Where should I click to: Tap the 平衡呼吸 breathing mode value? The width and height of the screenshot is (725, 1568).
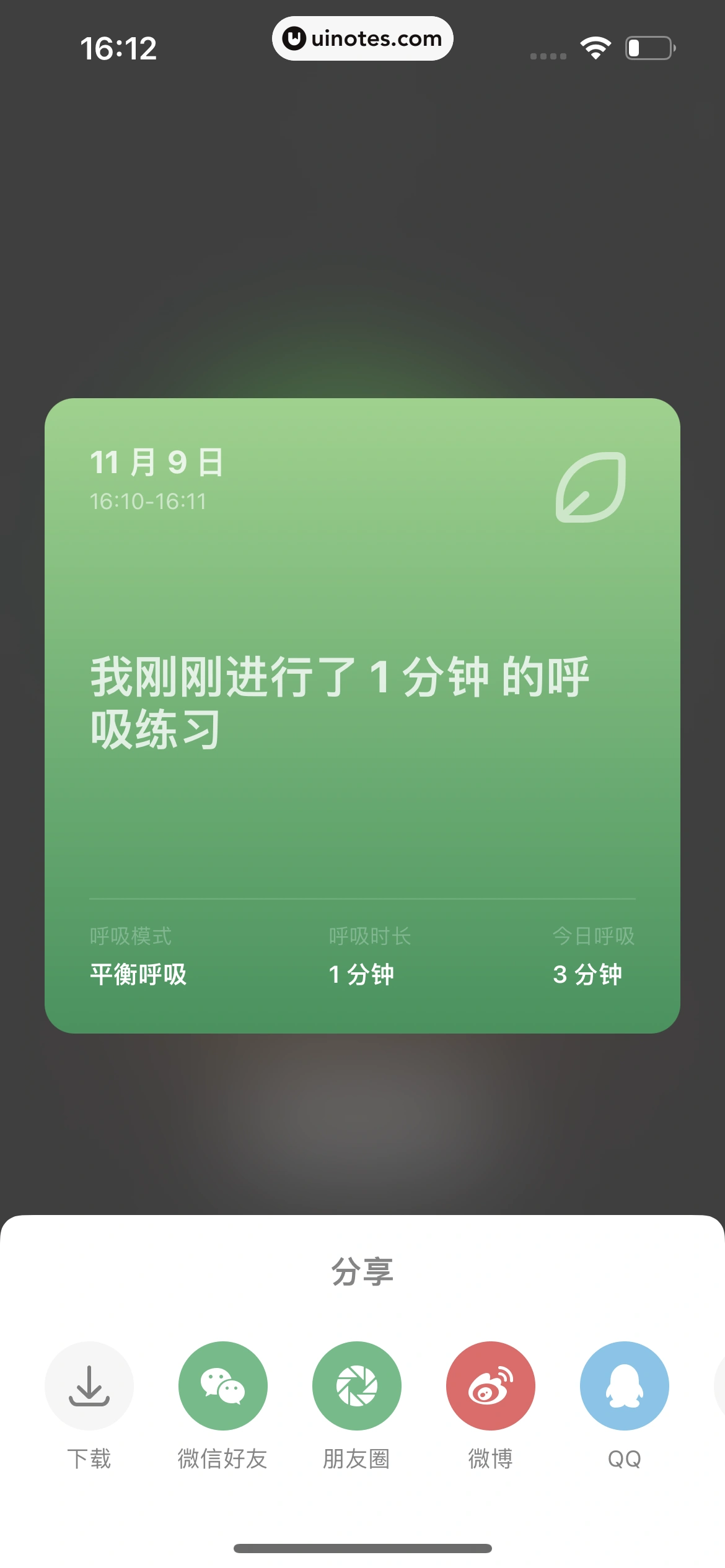139,973
